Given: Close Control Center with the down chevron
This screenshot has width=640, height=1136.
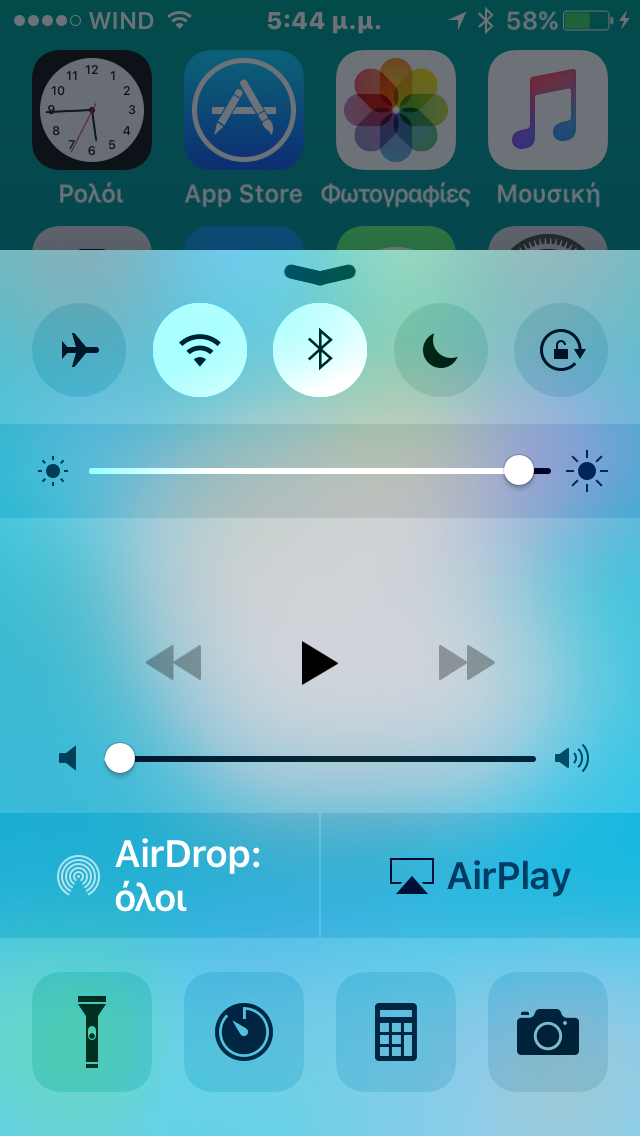Looking at the screenshot, I should (x=320, y=273).
